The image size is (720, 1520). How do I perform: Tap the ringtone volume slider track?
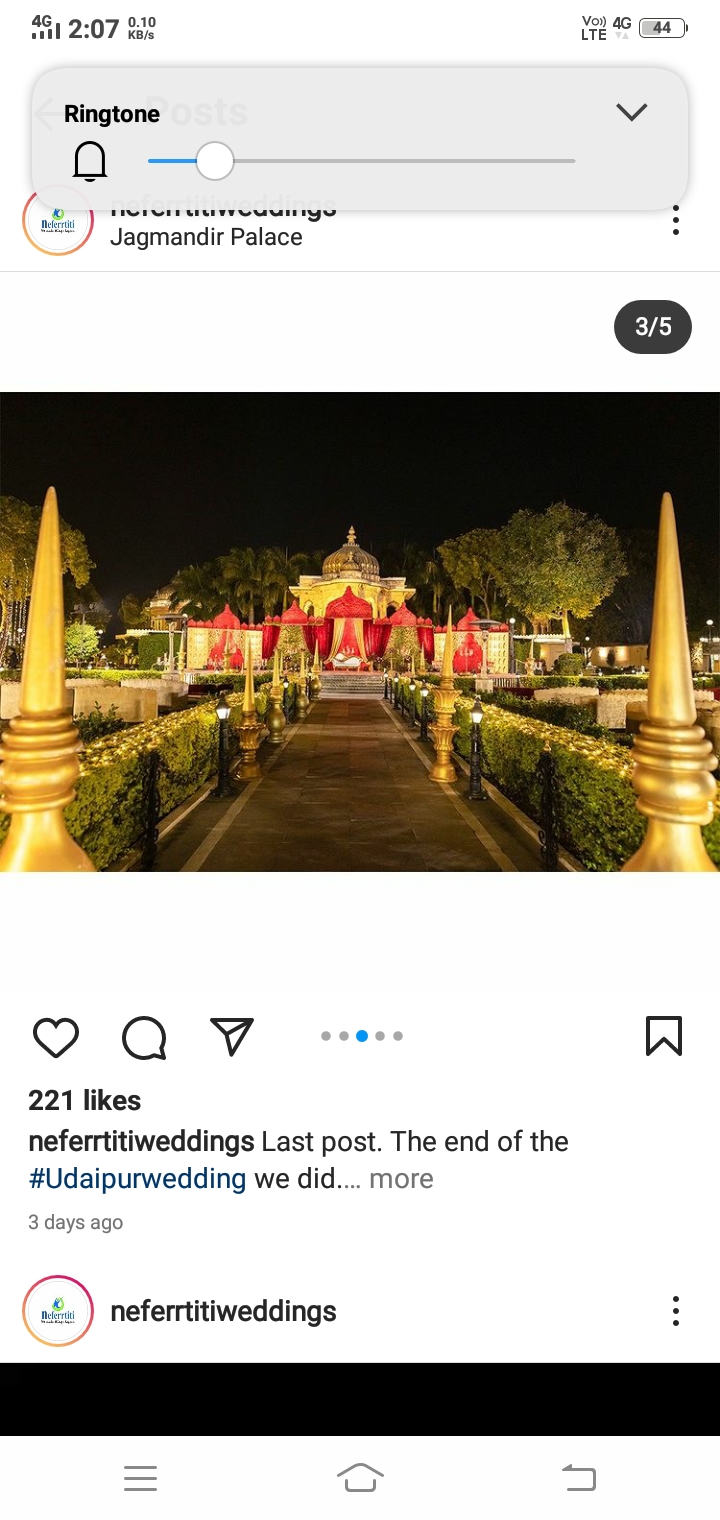[x=400, y=161]
